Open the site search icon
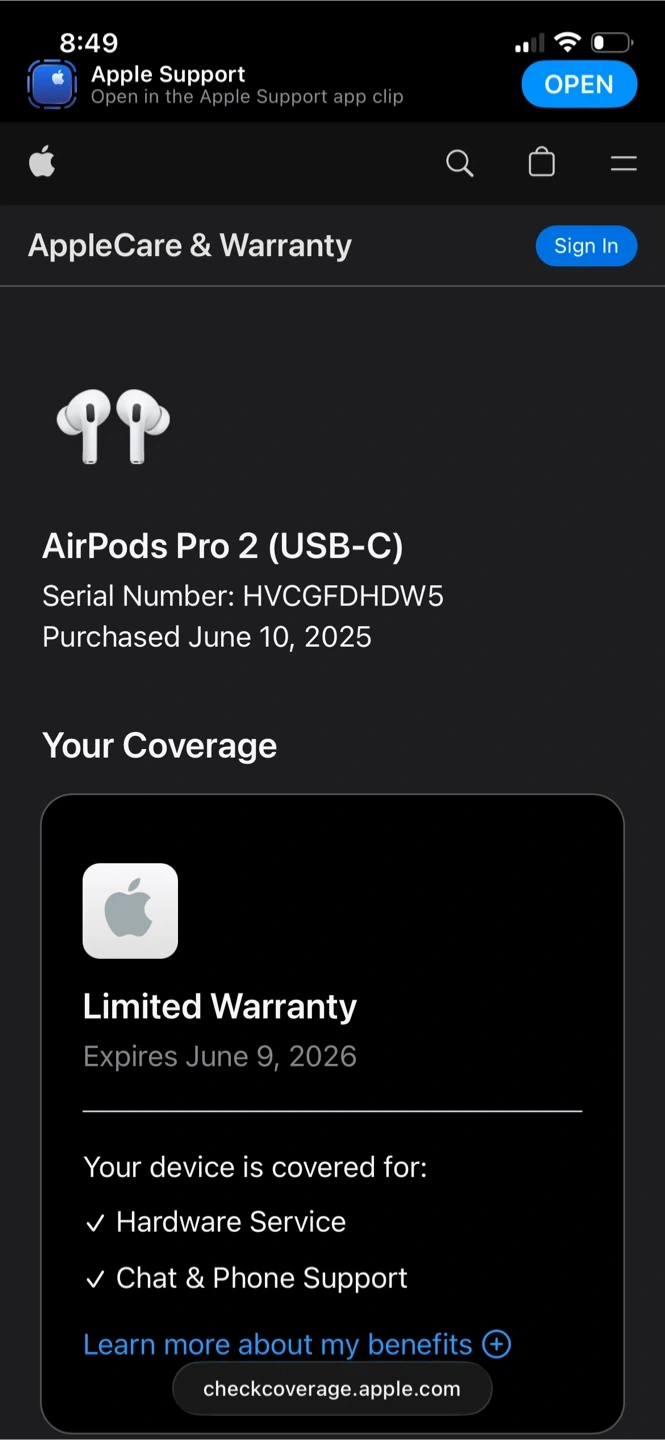This screenshot has height=1440, width=665. pos(459,163)
